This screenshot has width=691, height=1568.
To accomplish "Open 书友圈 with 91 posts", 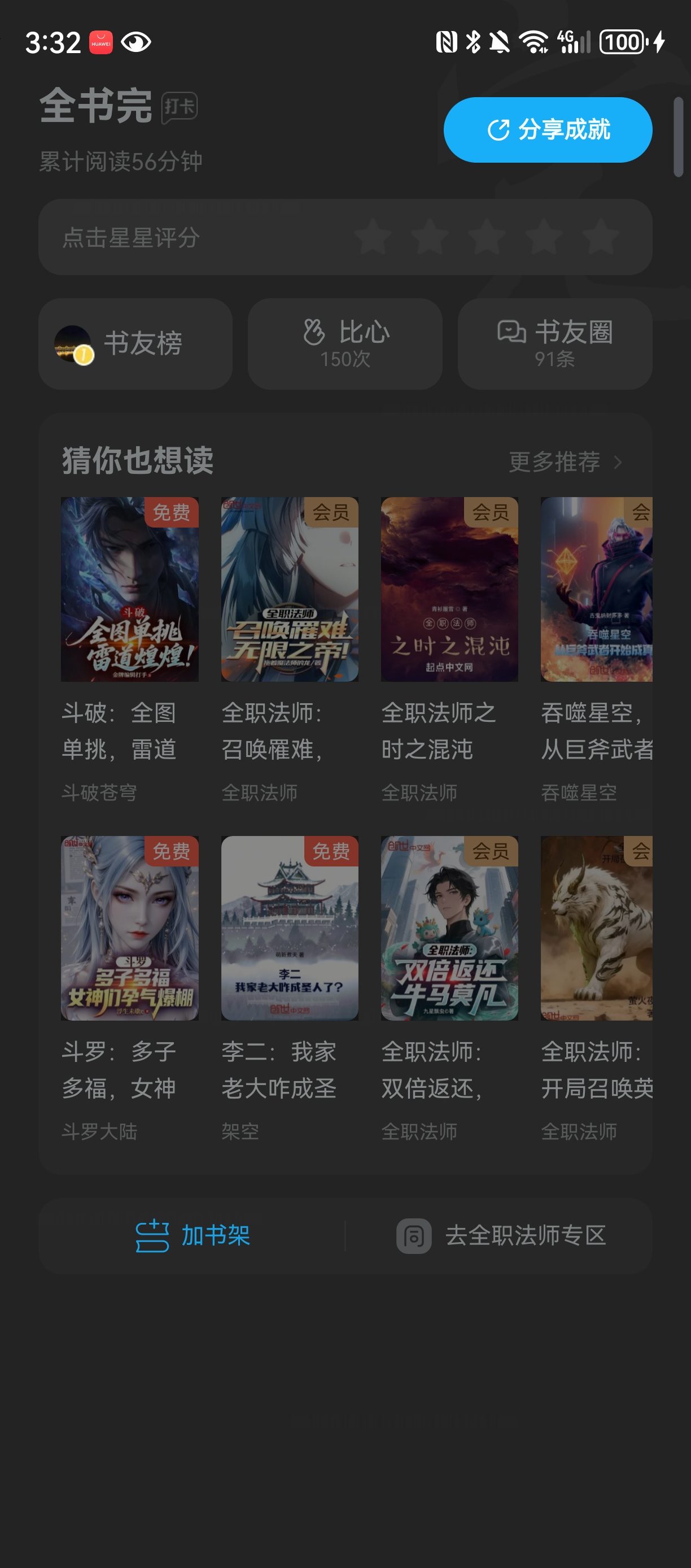I will [x=555, y=343].
